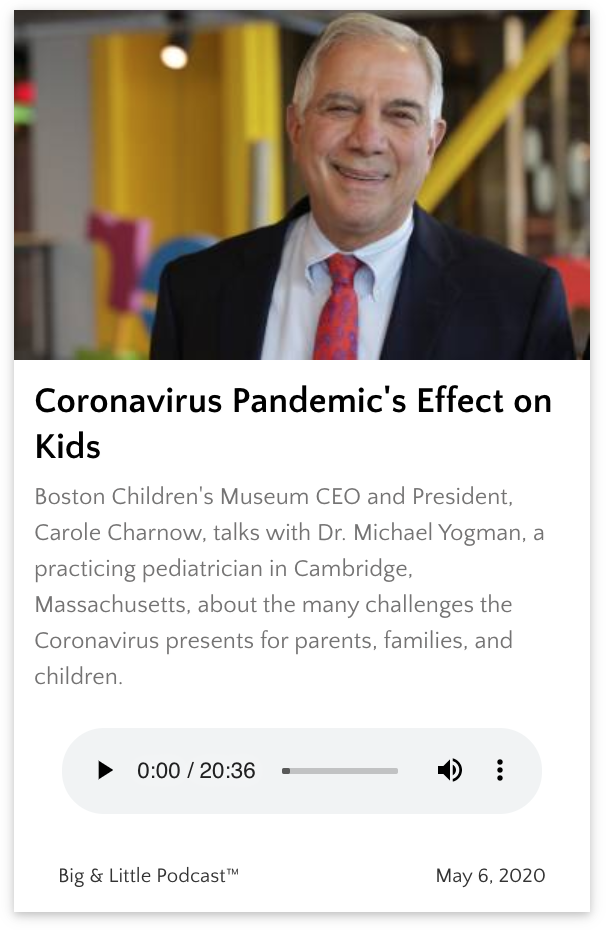Seek along the audio progress bar
The width and height of the screenshot is (606, 930).
click(x=340, y=771)
